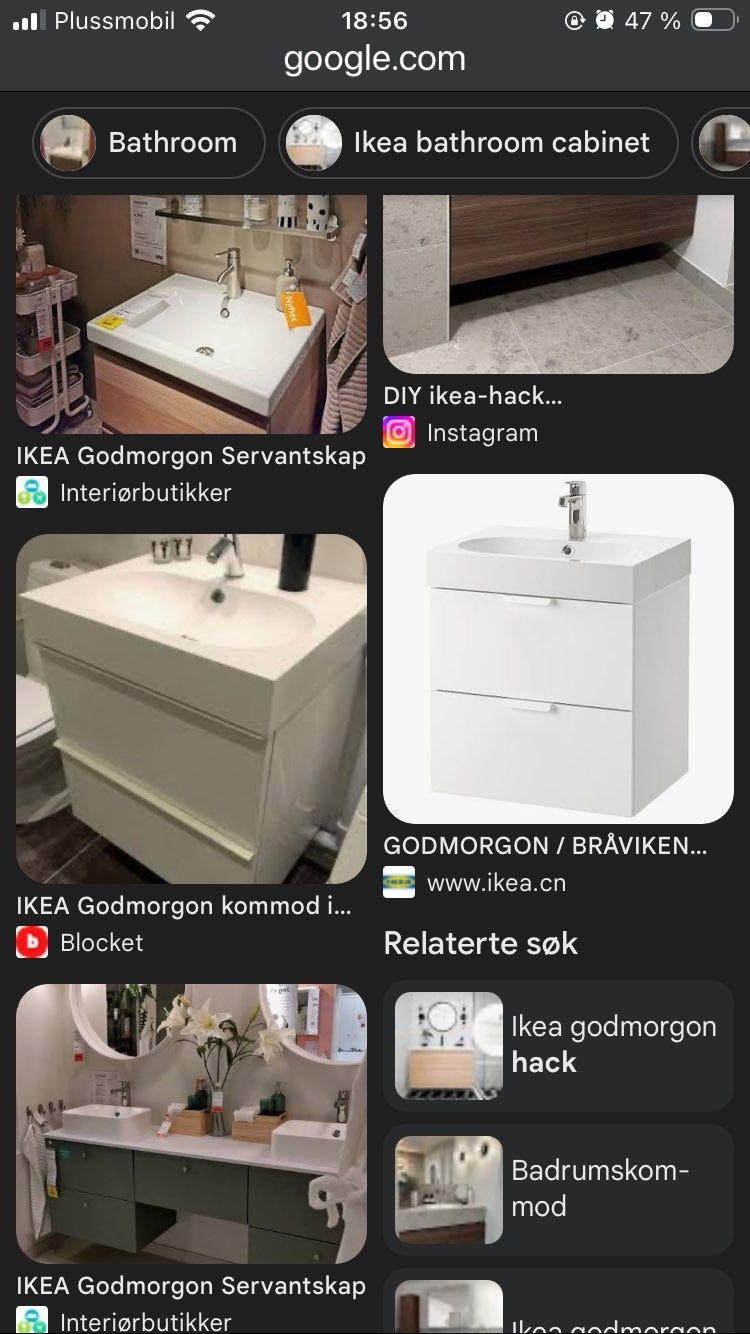Viewport: 750px width, 1334px height.
Task: Tap the ikea.cn site favicon
Action: tap(398, 883)
